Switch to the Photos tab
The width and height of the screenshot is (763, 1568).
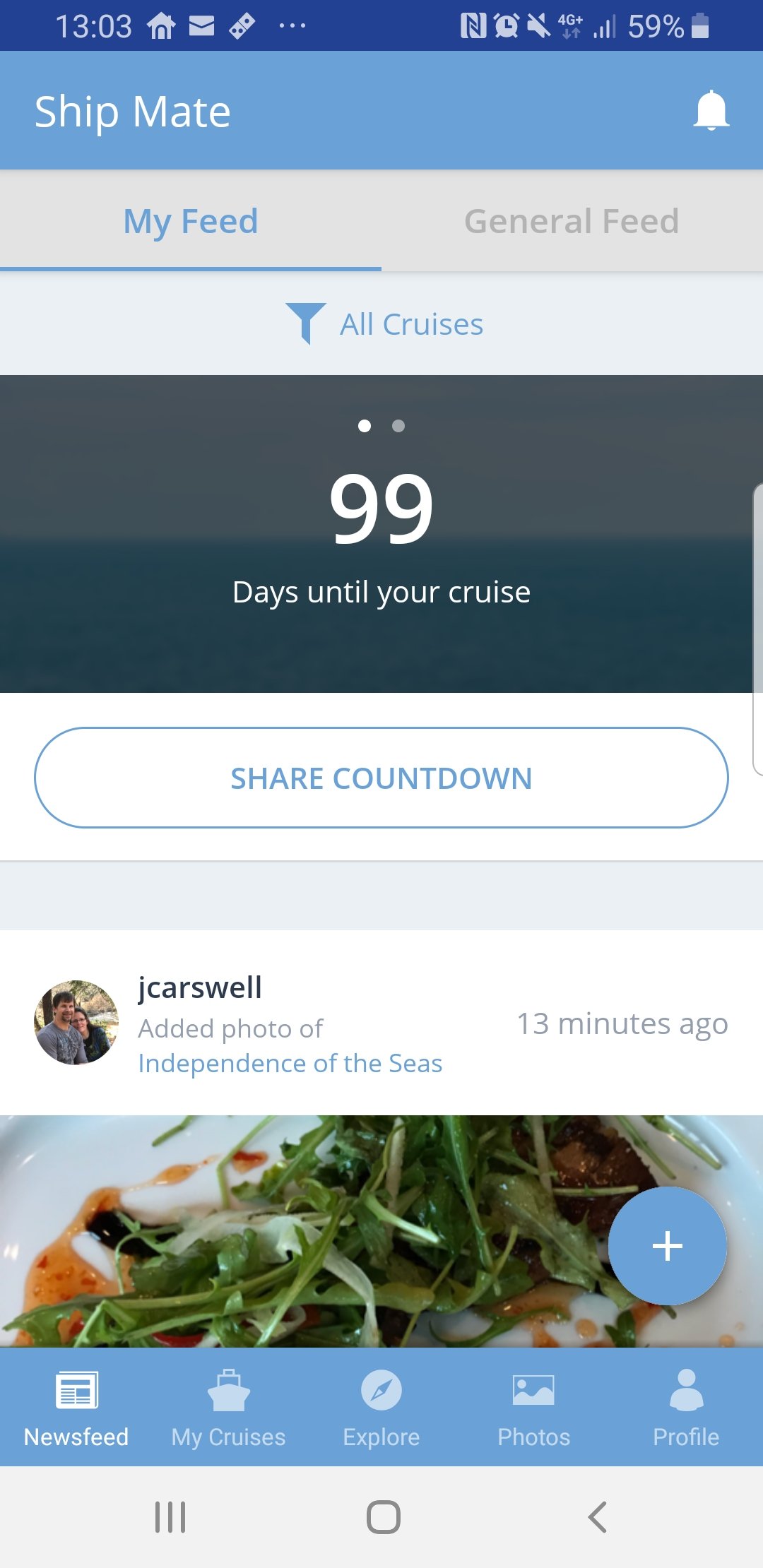(x=533, y=1407)
